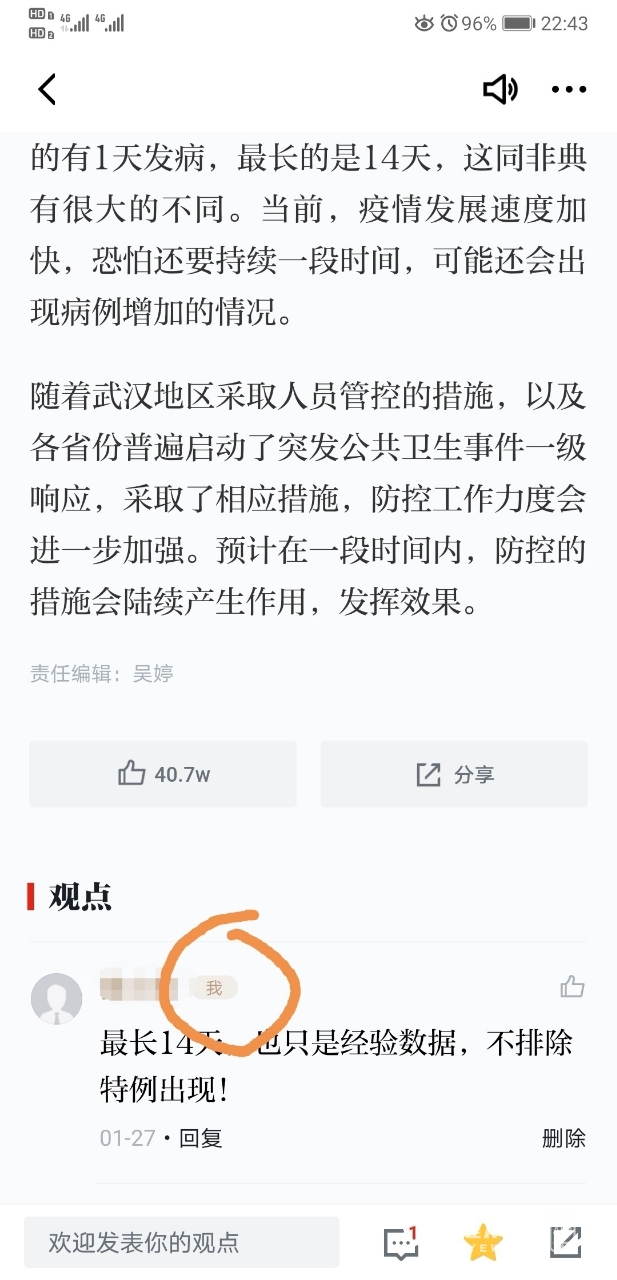Like the comment about 最长14天
The image size is (617, 1280).
(x=572, y=988)
